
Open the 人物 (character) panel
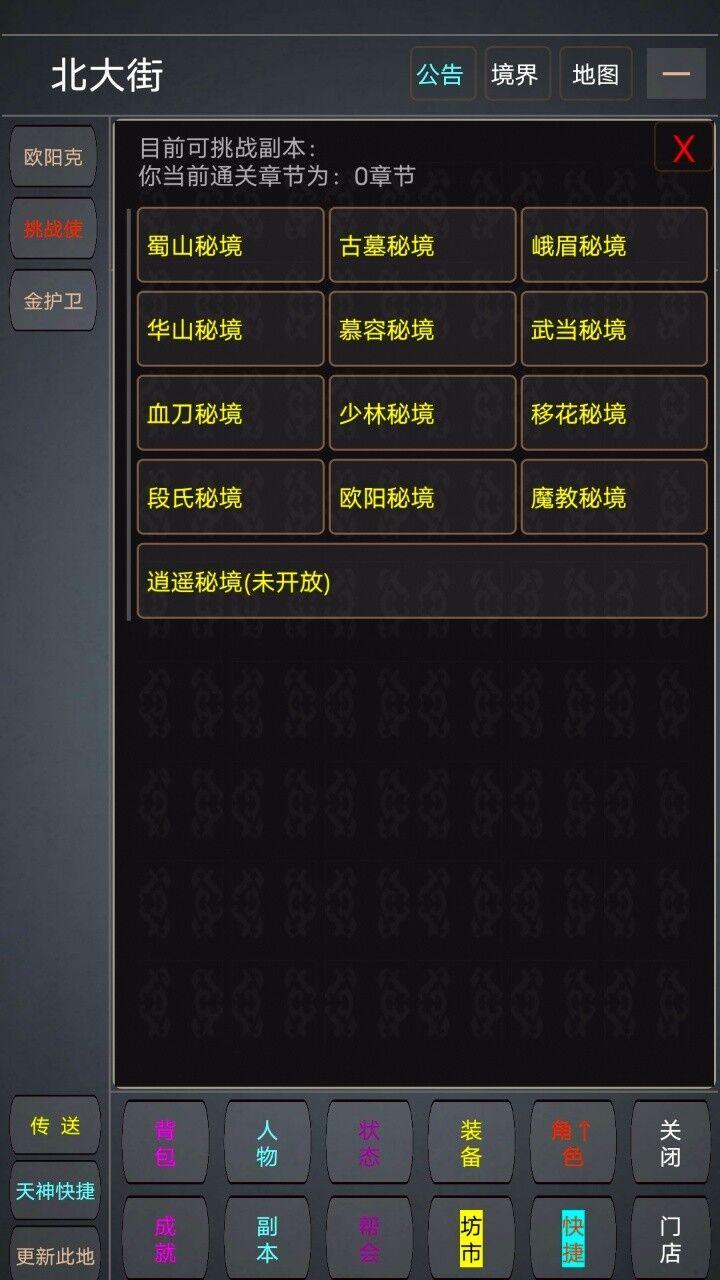click(267, 1142)
